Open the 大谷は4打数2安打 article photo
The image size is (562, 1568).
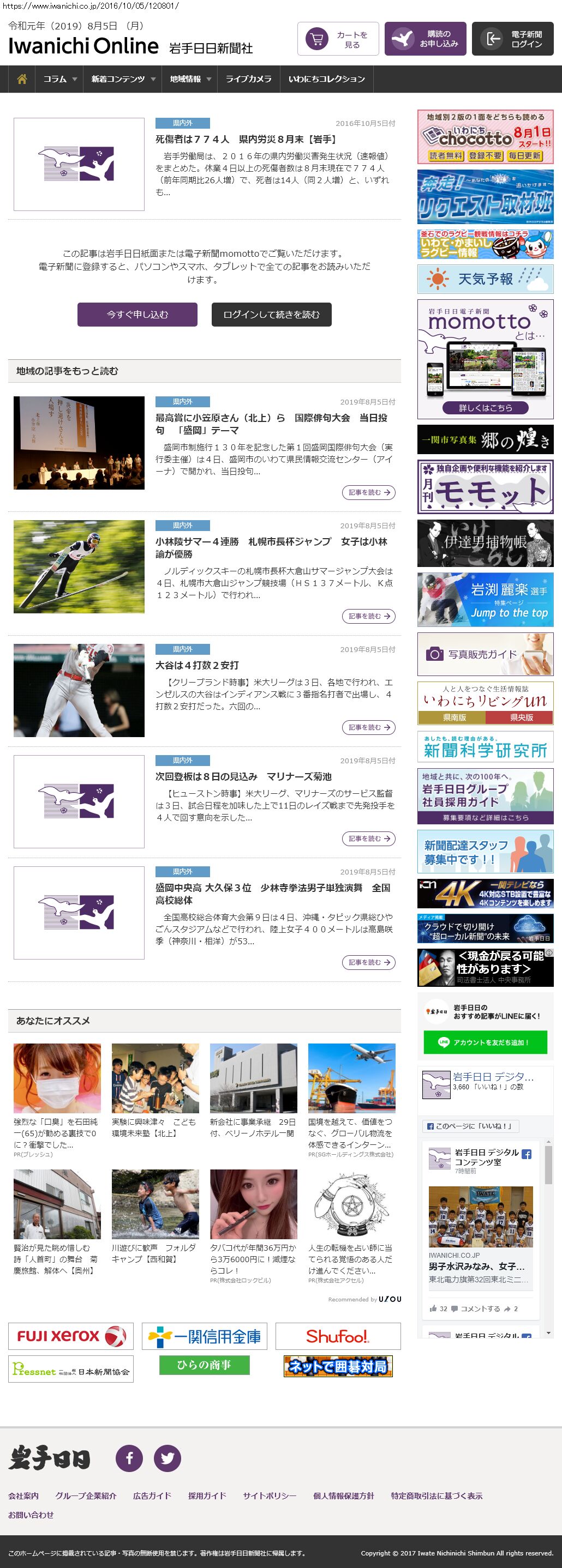pos(79,690)
